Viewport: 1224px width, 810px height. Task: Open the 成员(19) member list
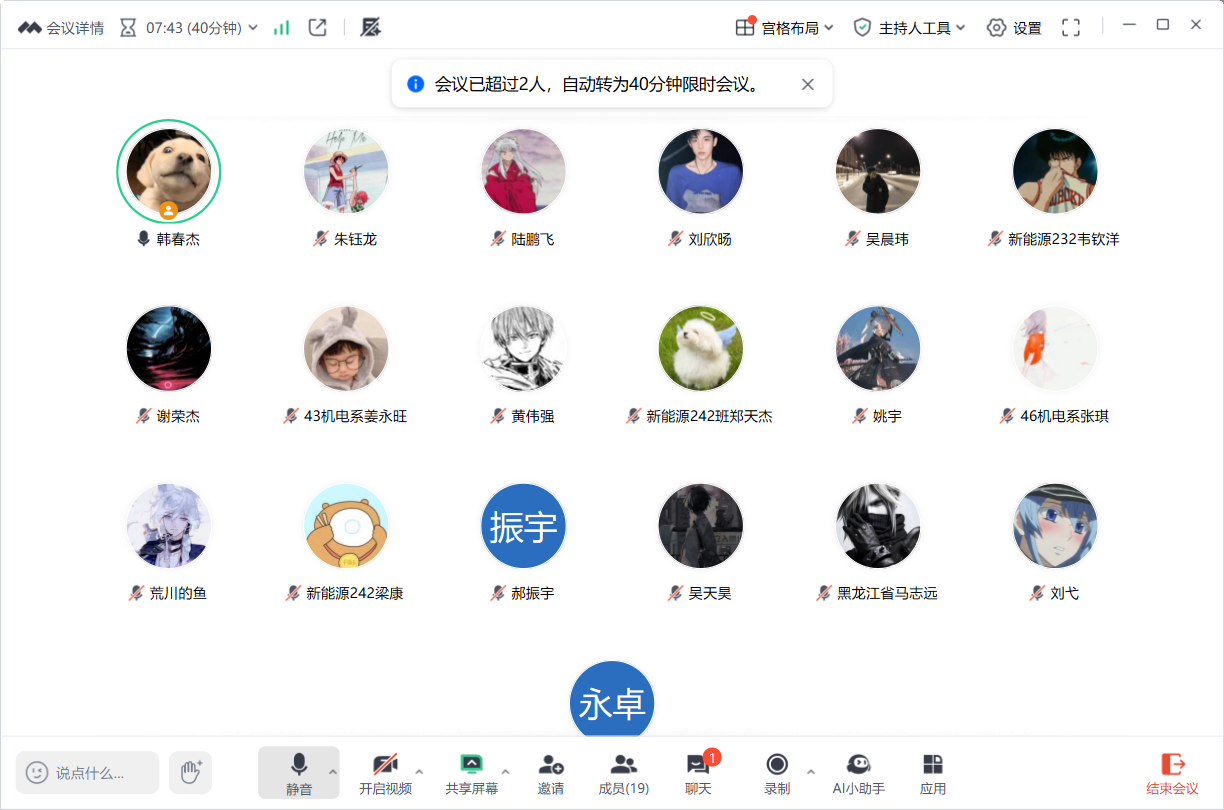(623, 773)
